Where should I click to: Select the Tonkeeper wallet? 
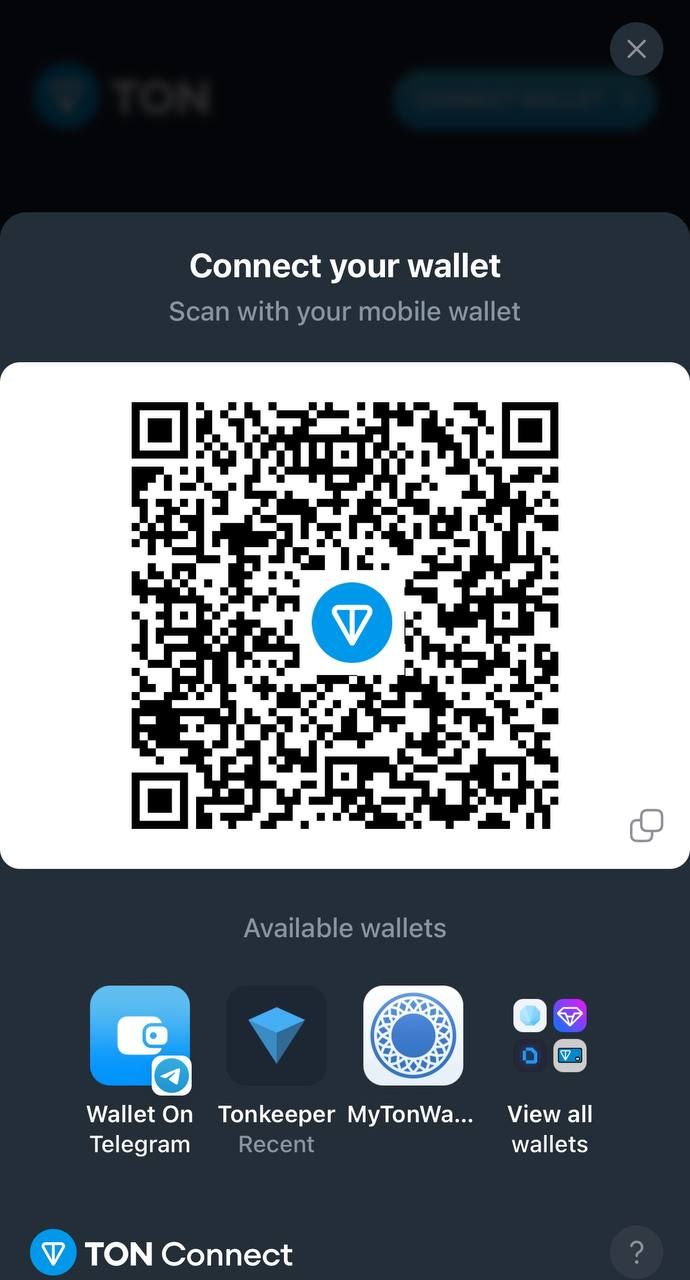(276, 1036)
